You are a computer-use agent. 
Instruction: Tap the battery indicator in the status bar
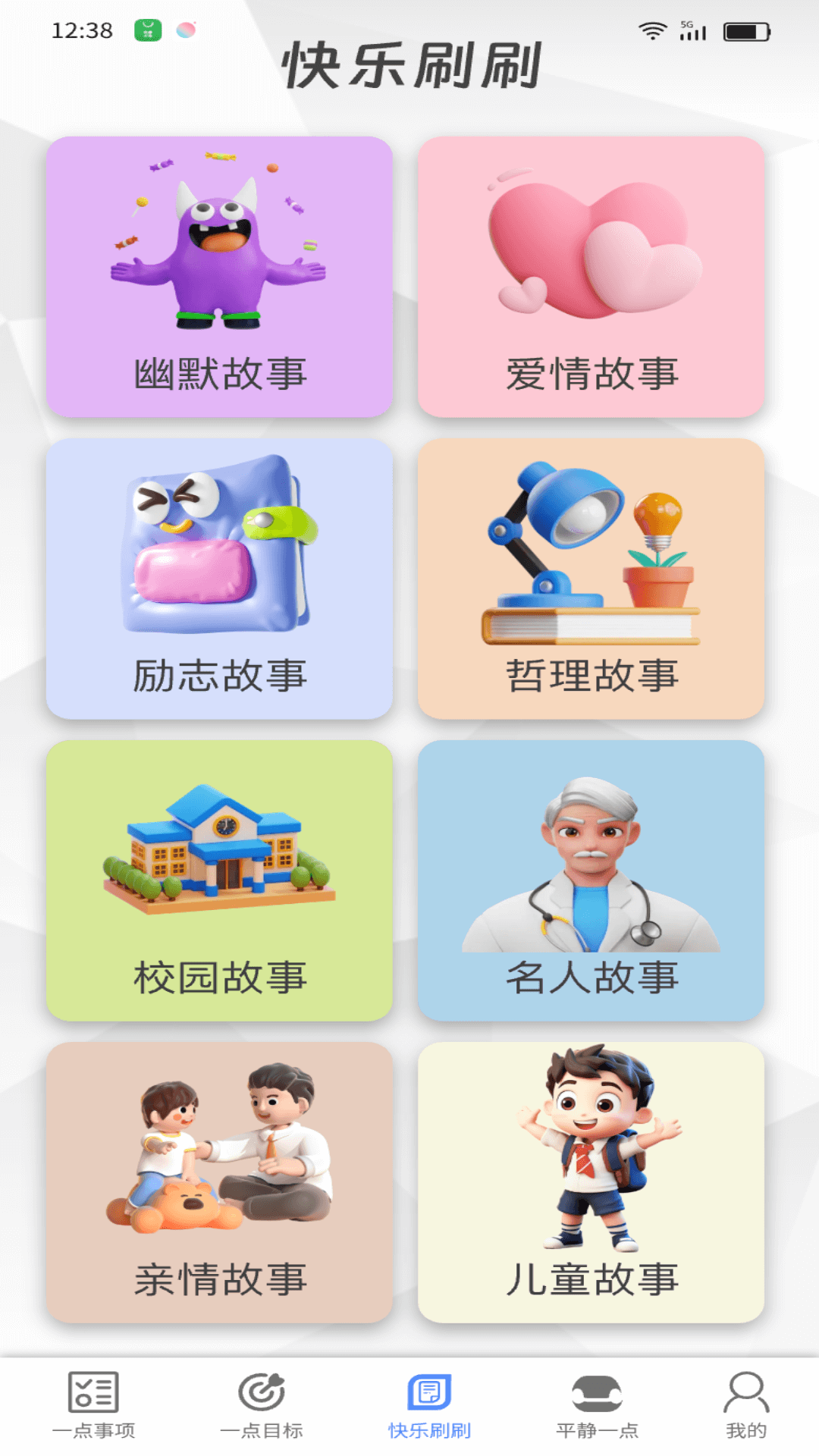tap(746, 32)
